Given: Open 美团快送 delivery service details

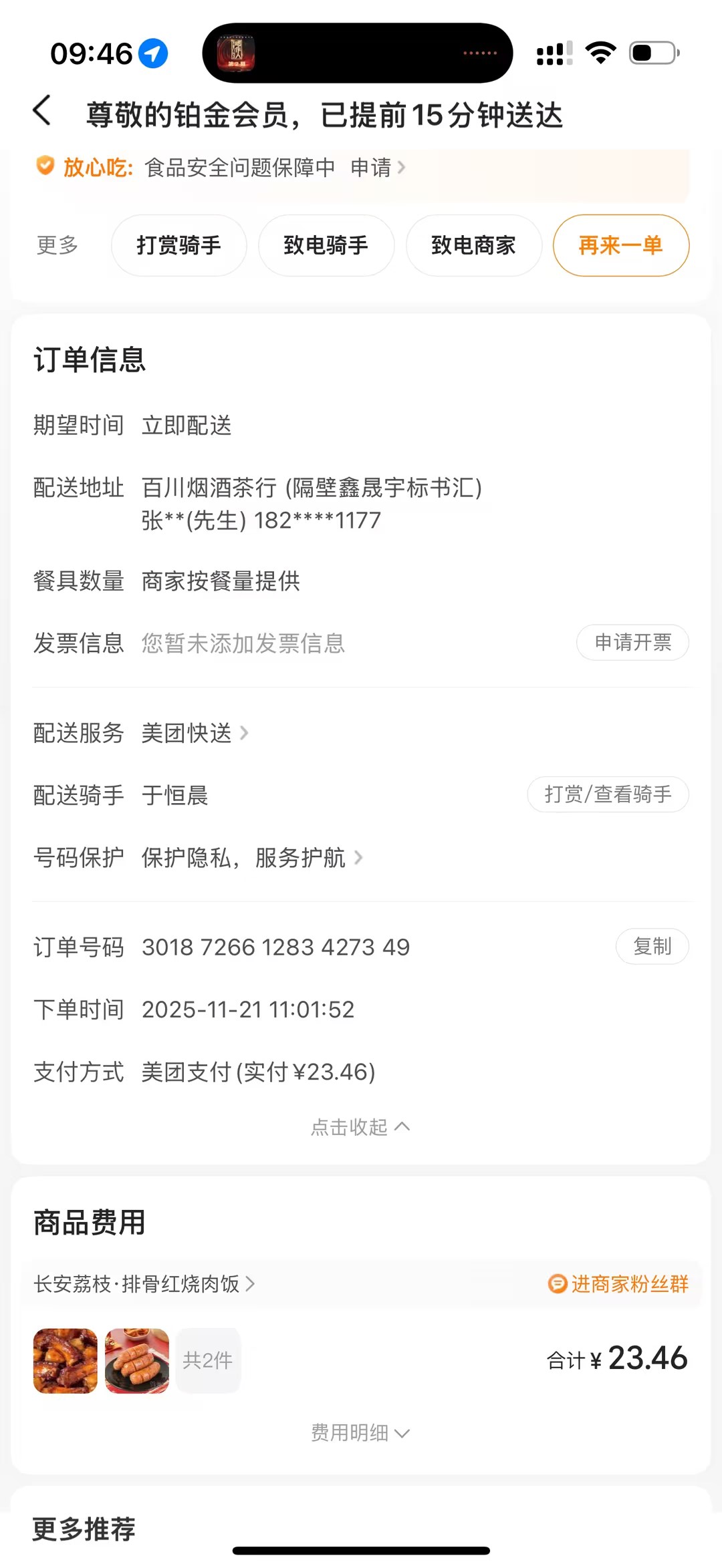Looking at the screenshot, I should click(x=194, y=733).
